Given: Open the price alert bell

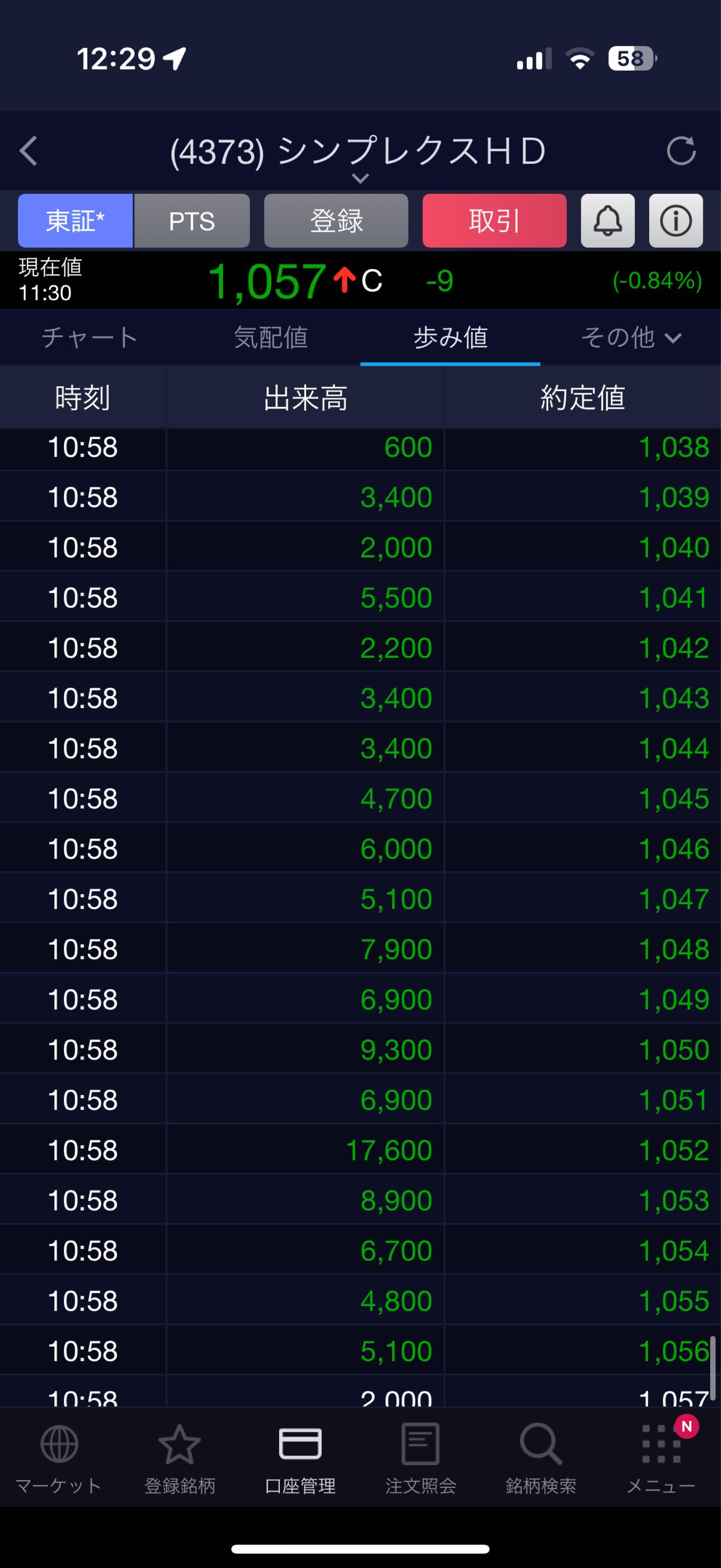Looking at the screenshot, I should [x=607, y=221].
